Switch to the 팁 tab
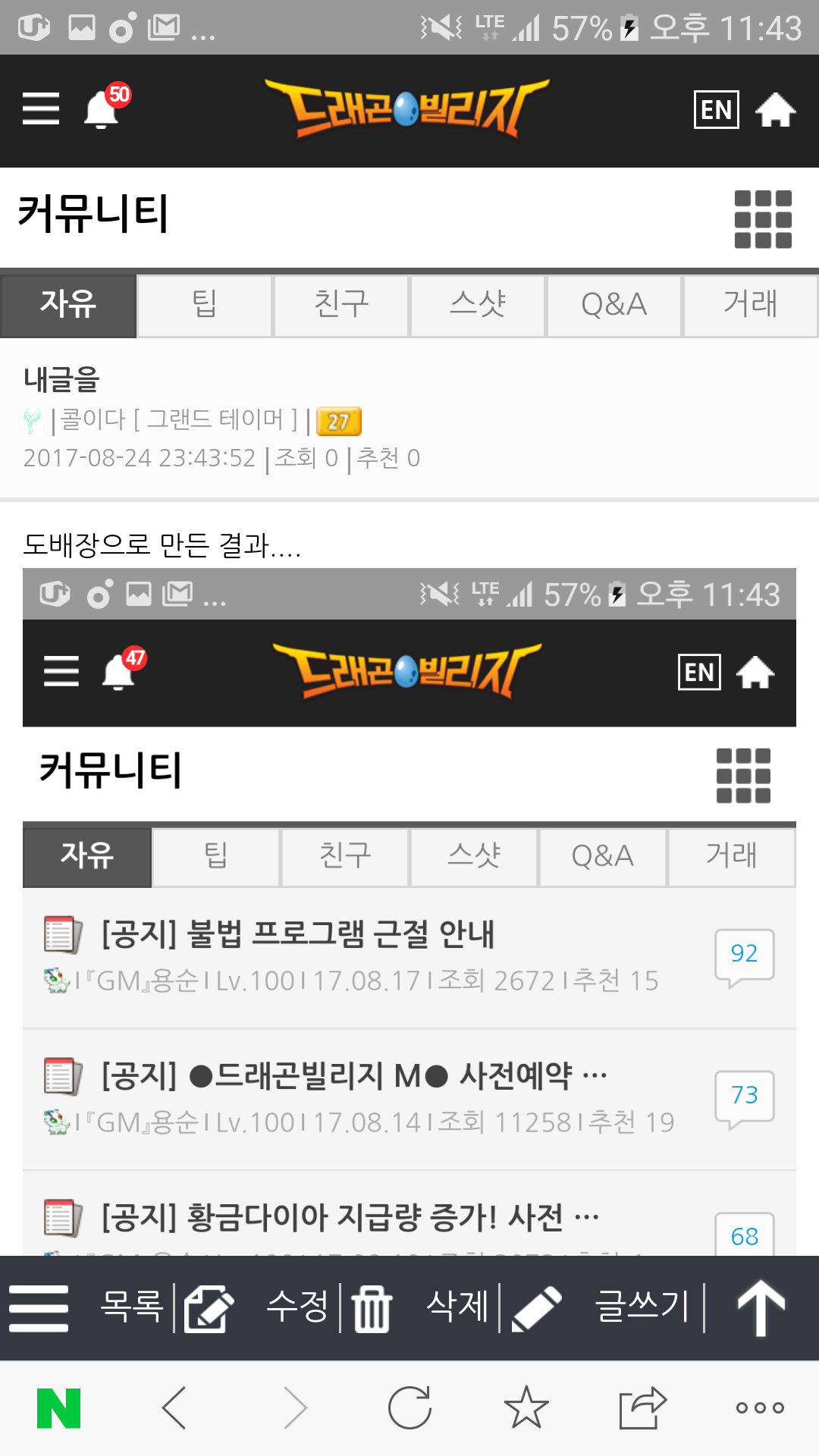Image resolution: width=819 pixels, height=1456 pixels. point(205,305)
